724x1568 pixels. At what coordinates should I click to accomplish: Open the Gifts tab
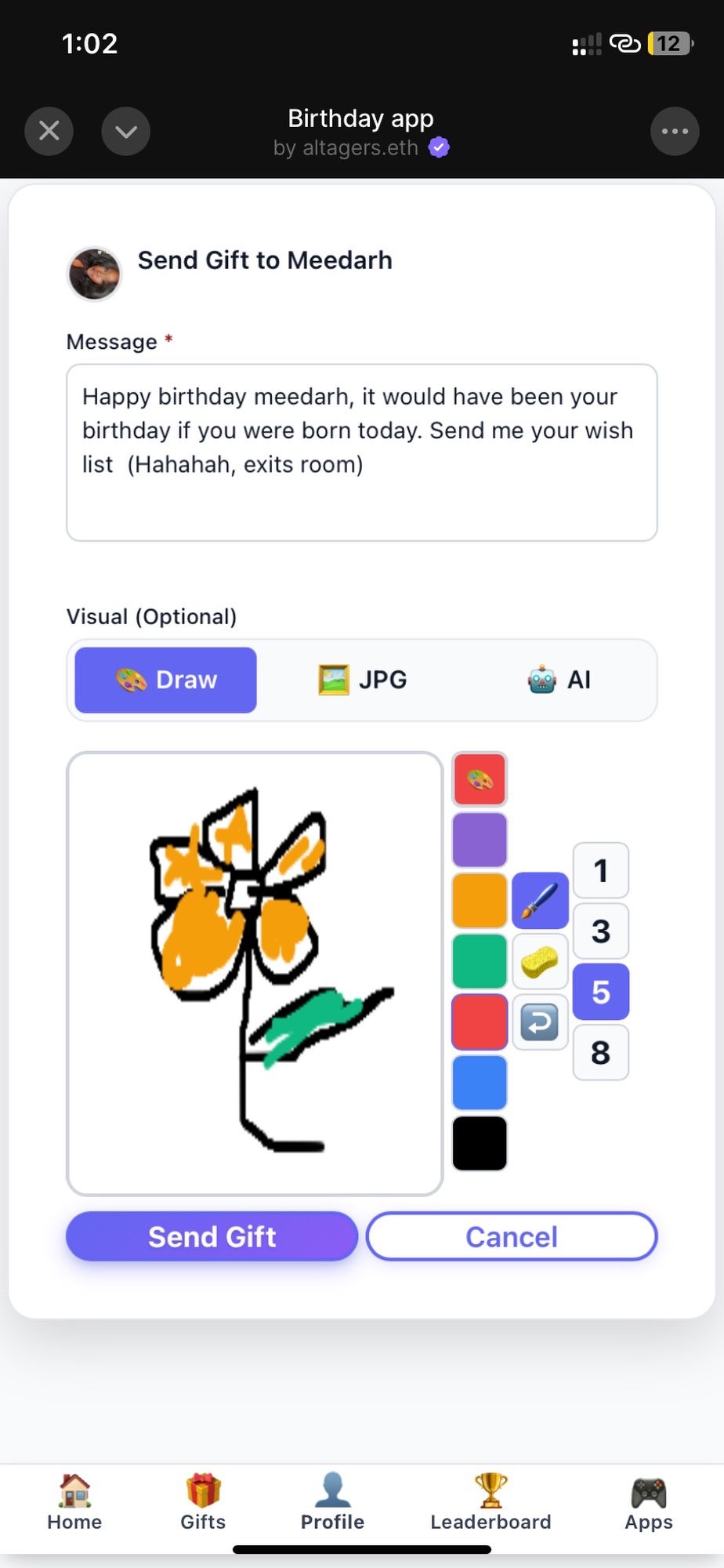(x=203, y=1503)
